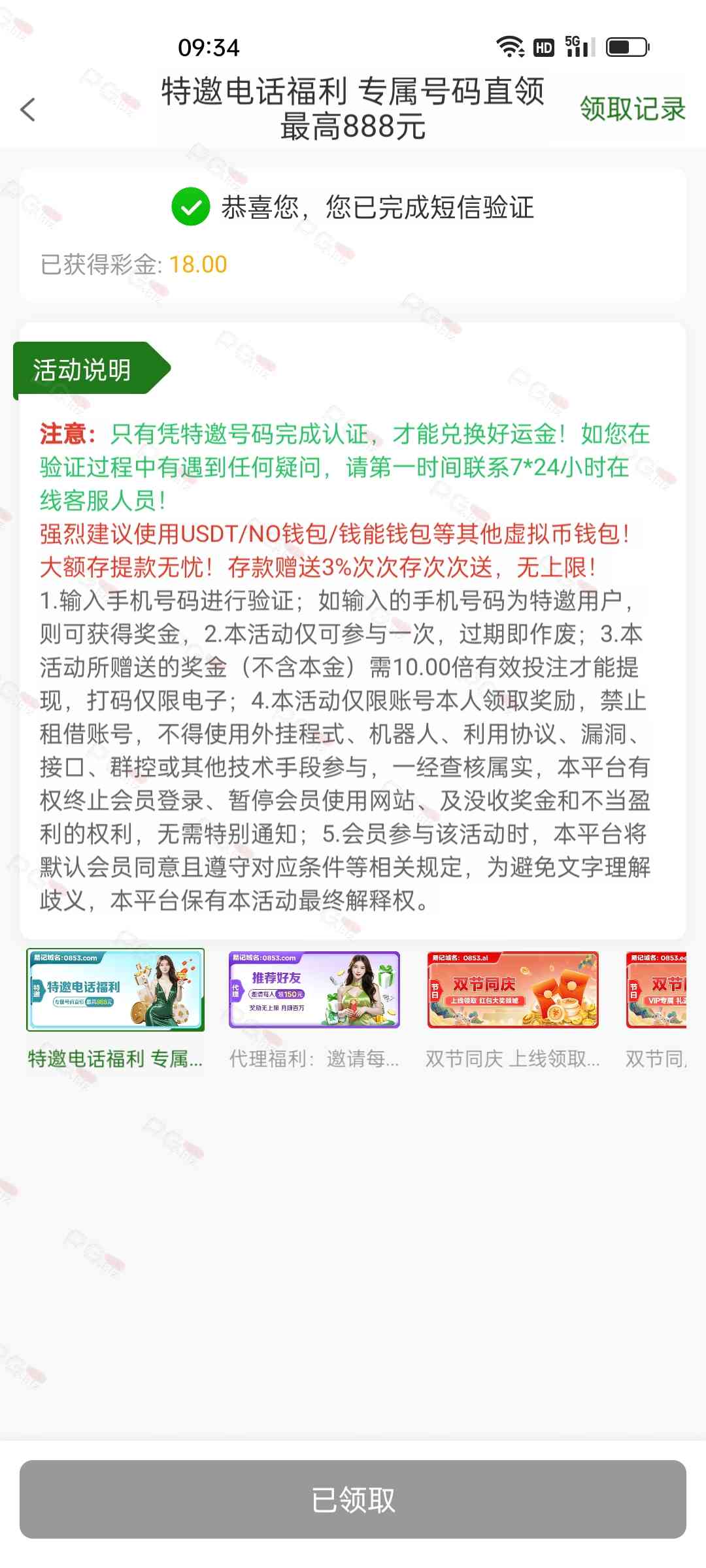Tap the 已领取 button at bottom
The width and height of the screenshot is (706, 1568).
tap(353, 1499)
